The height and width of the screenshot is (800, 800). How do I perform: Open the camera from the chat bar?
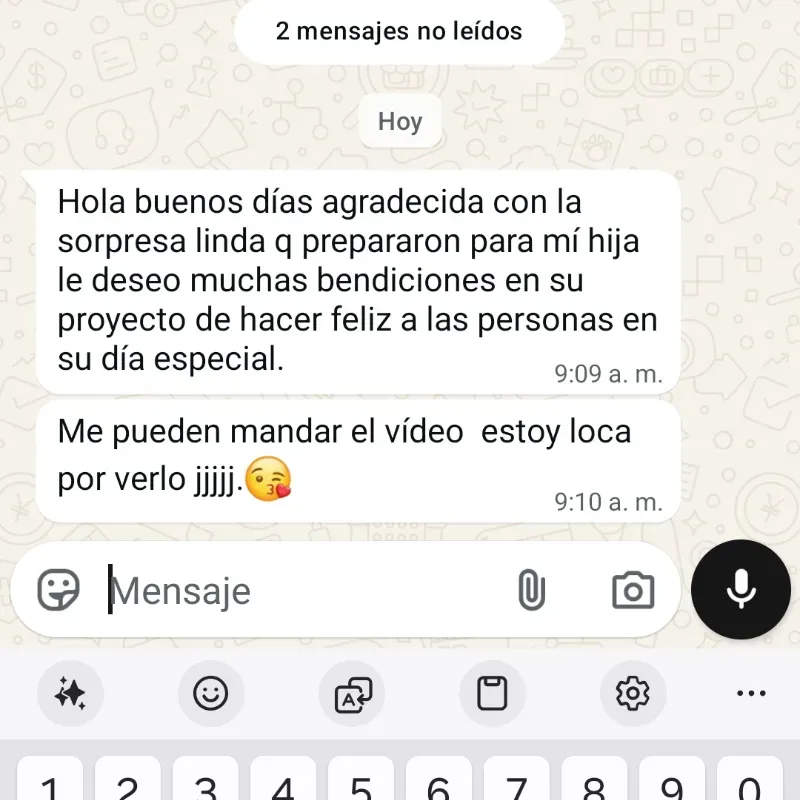[x=633, y=590]
